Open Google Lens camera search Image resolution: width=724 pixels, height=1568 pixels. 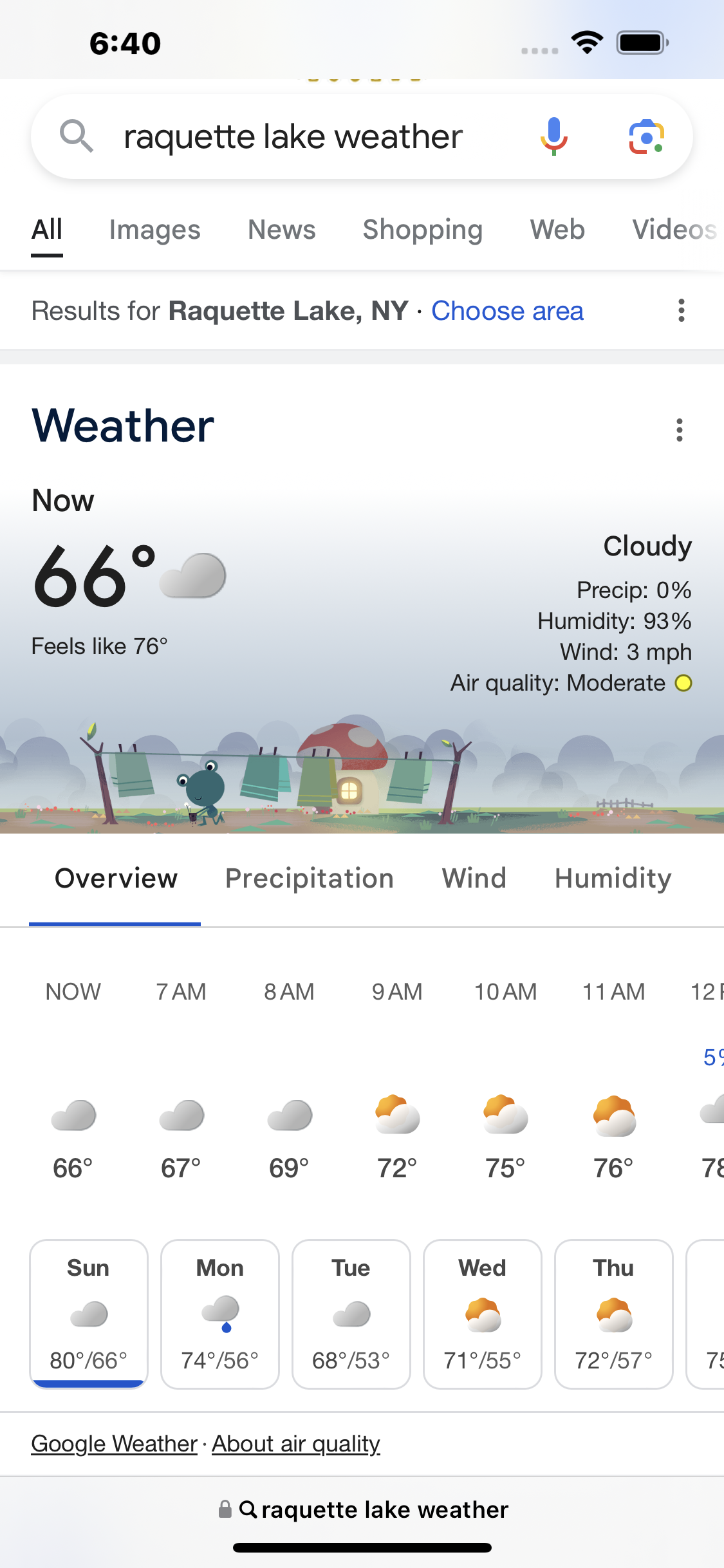(x=646, y=136)
